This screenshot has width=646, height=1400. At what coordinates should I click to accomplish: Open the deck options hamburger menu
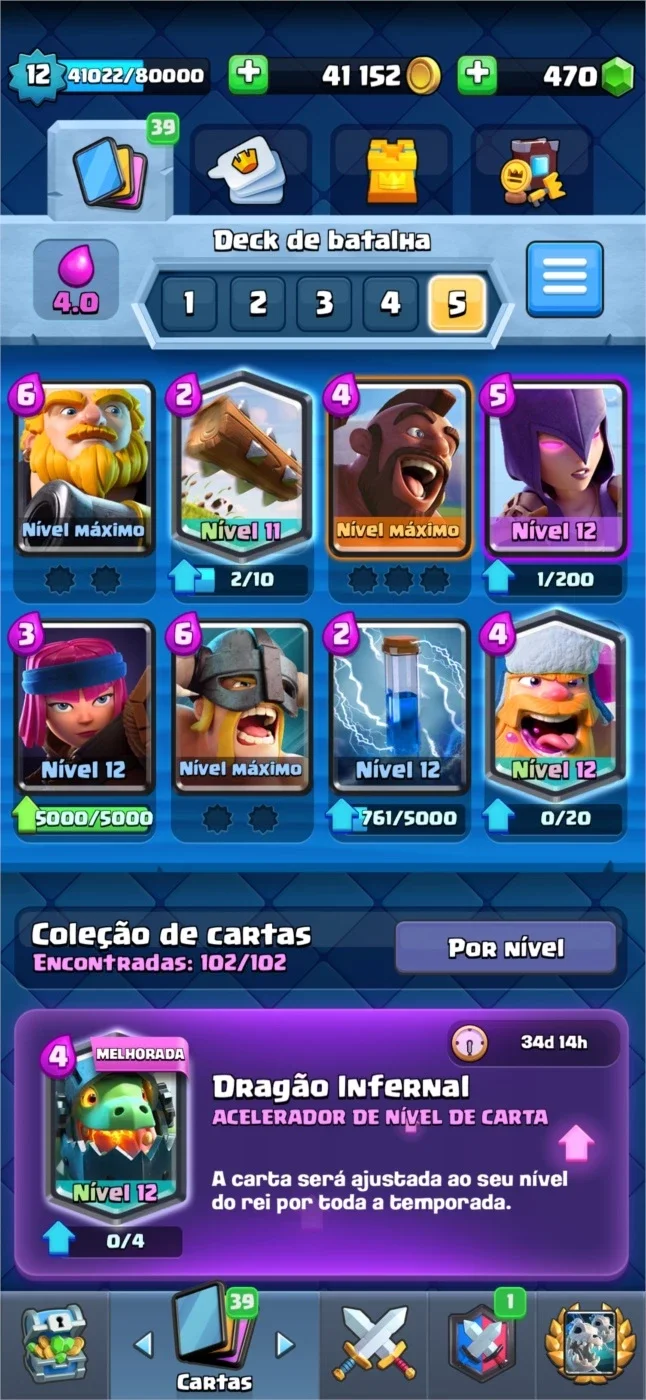coord(565,279)
